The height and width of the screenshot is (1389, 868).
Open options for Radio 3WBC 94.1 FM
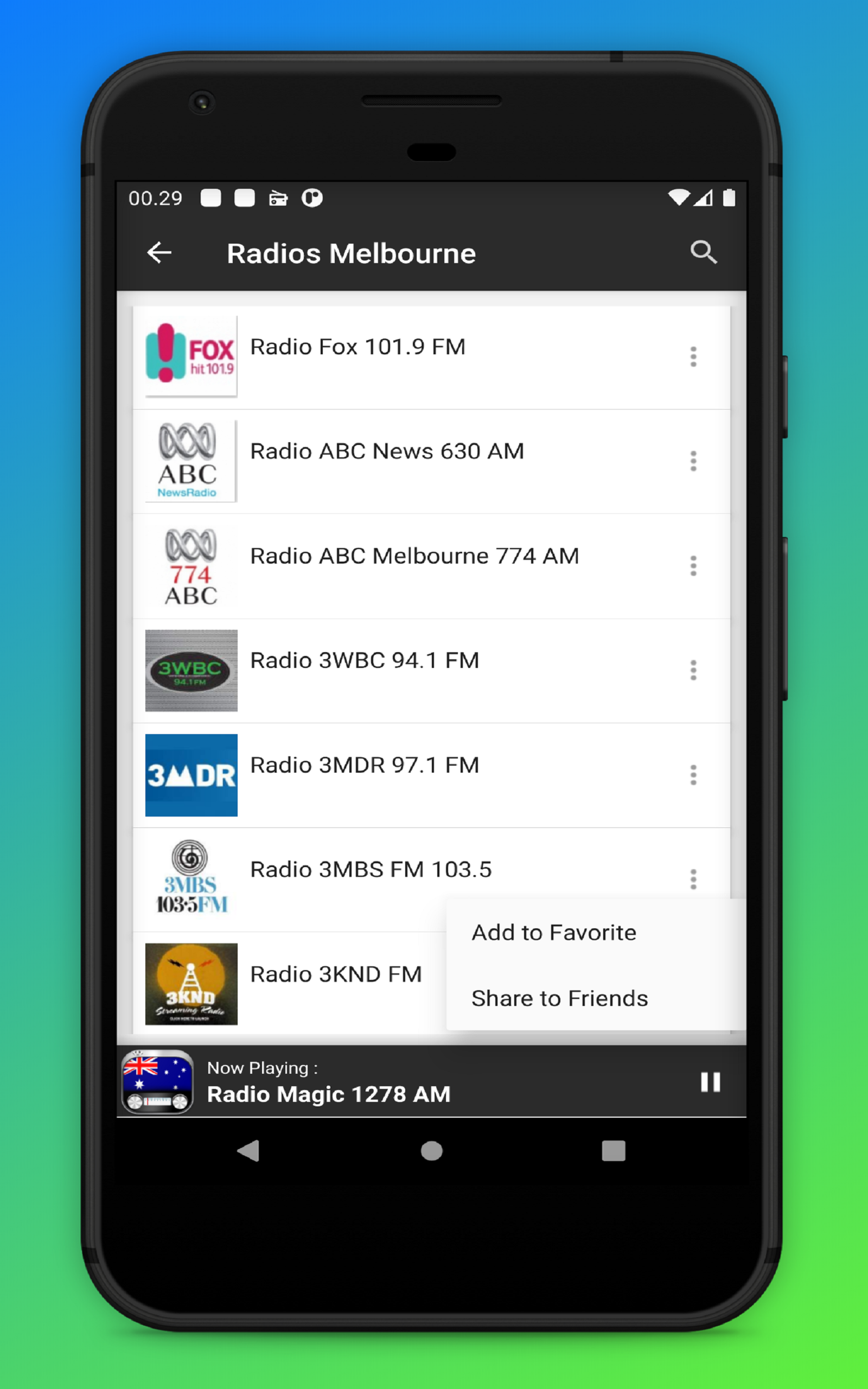point(693,671)
